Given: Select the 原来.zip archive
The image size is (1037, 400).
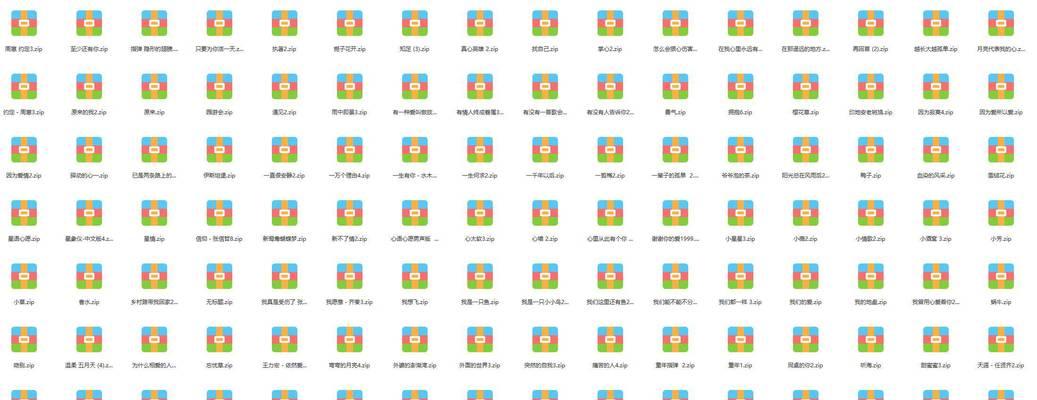Looking at the screenshot, I should pos(154,87).
